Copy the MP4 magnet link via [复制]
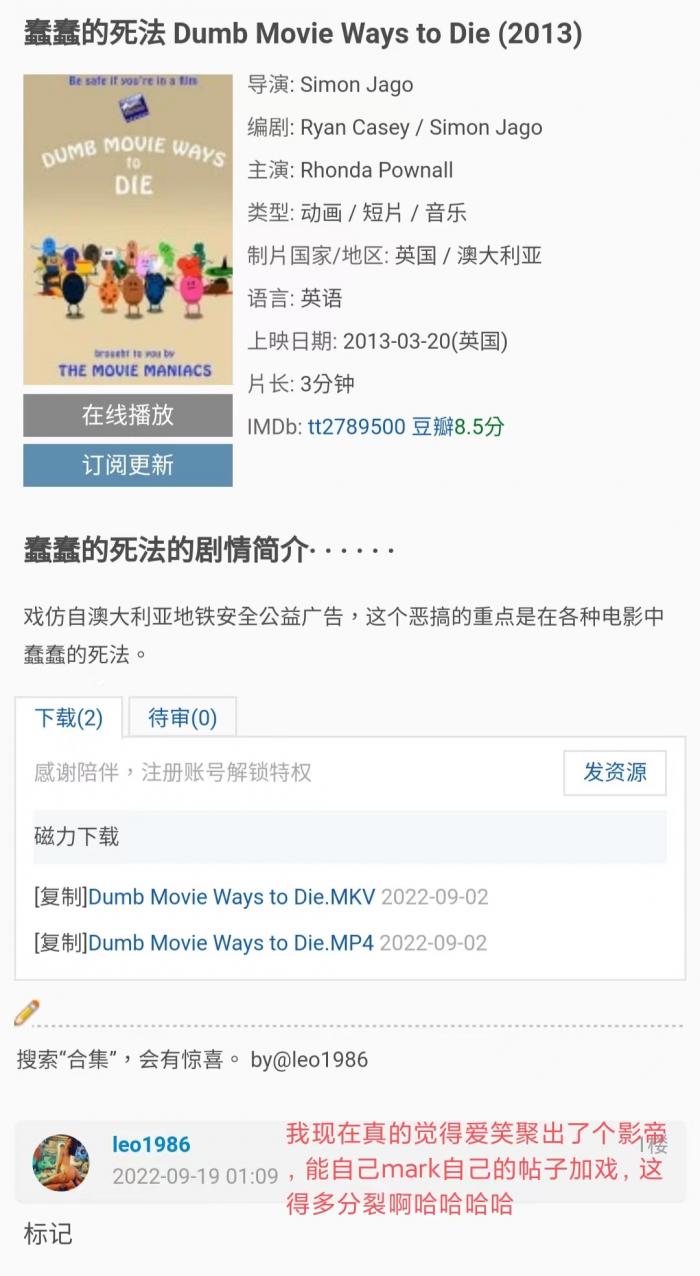Viewport: 700px width, 1276px height. click(x=61, y=943)
